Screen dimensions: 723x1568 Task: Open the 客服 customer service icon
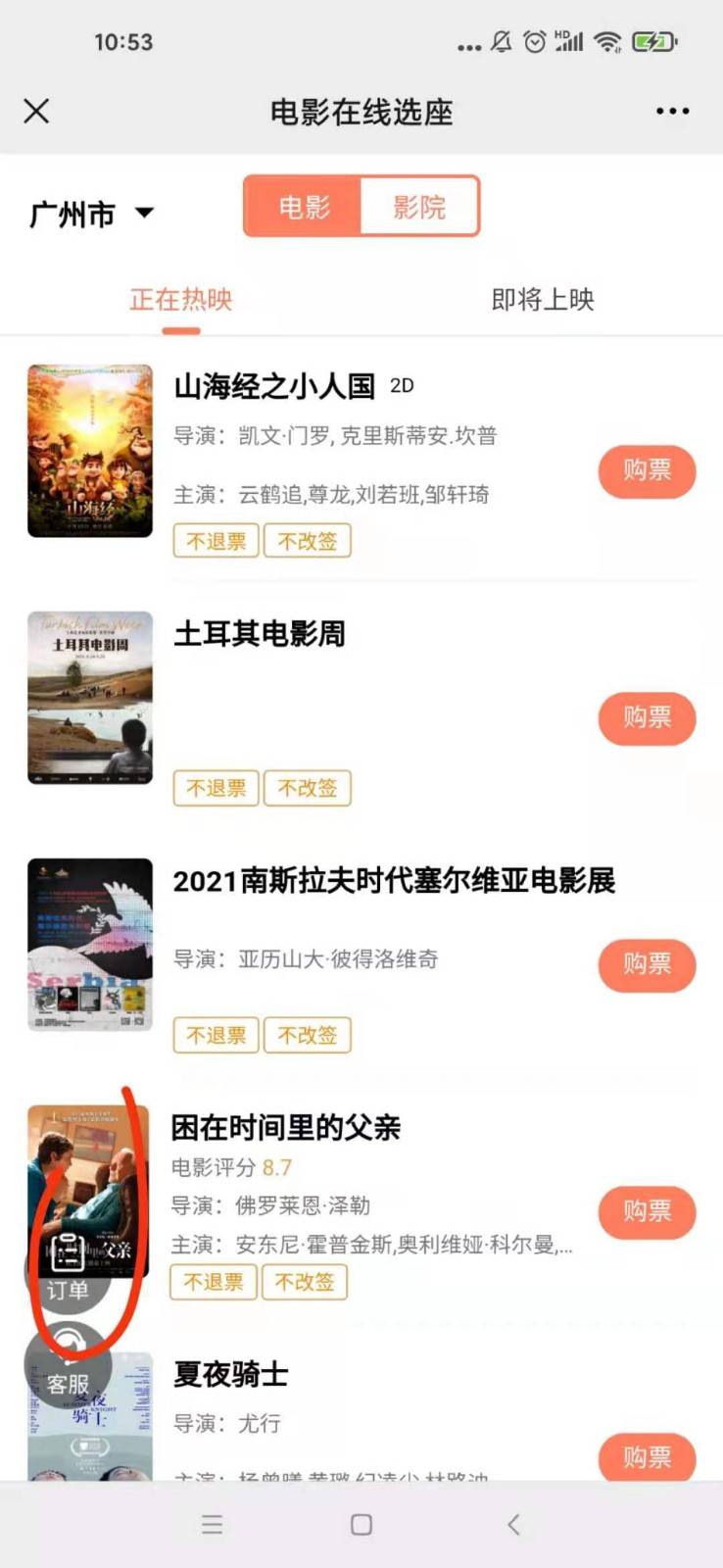[67, 1362]
